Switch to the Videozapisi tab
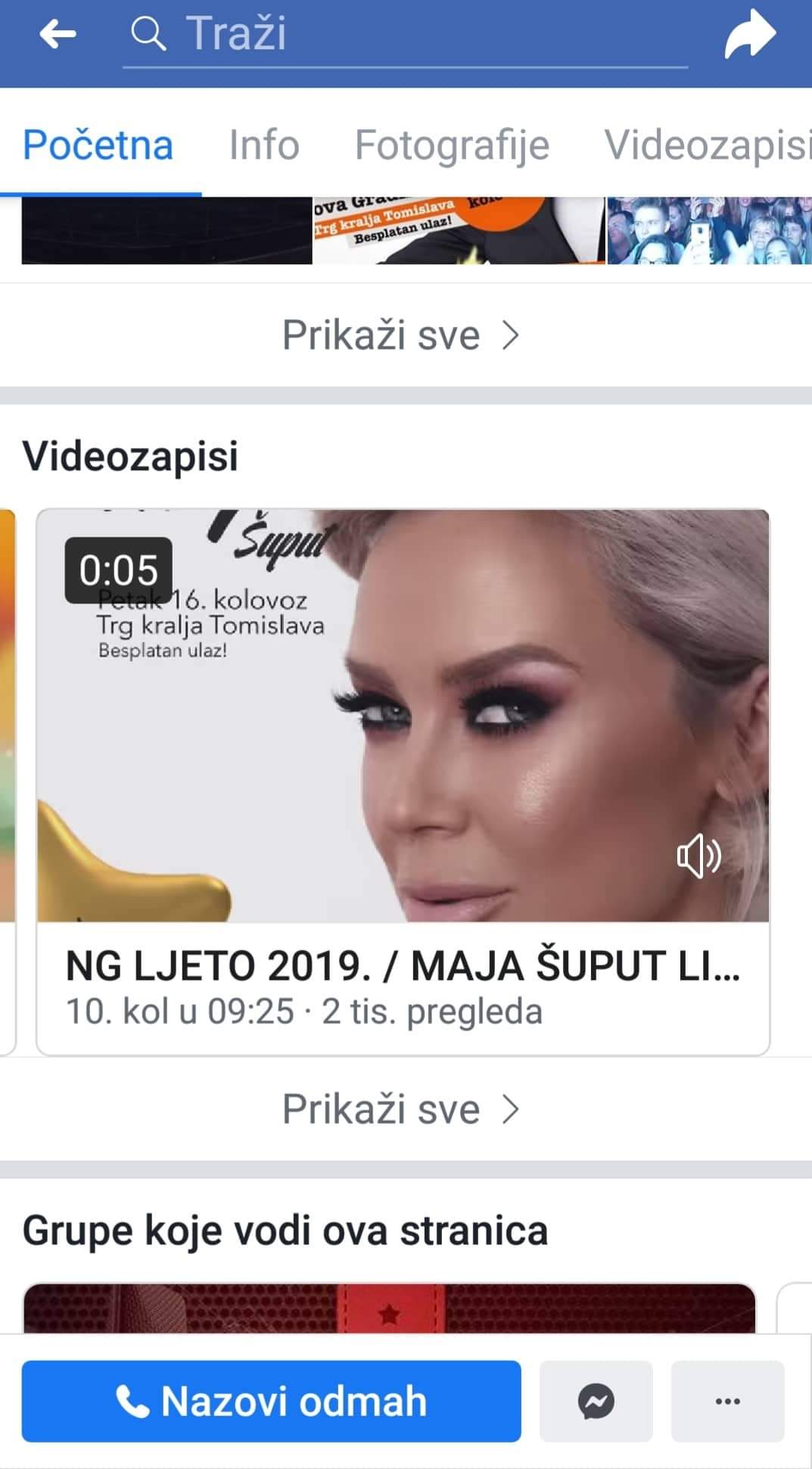The image size is (812, 1469). 706,145
